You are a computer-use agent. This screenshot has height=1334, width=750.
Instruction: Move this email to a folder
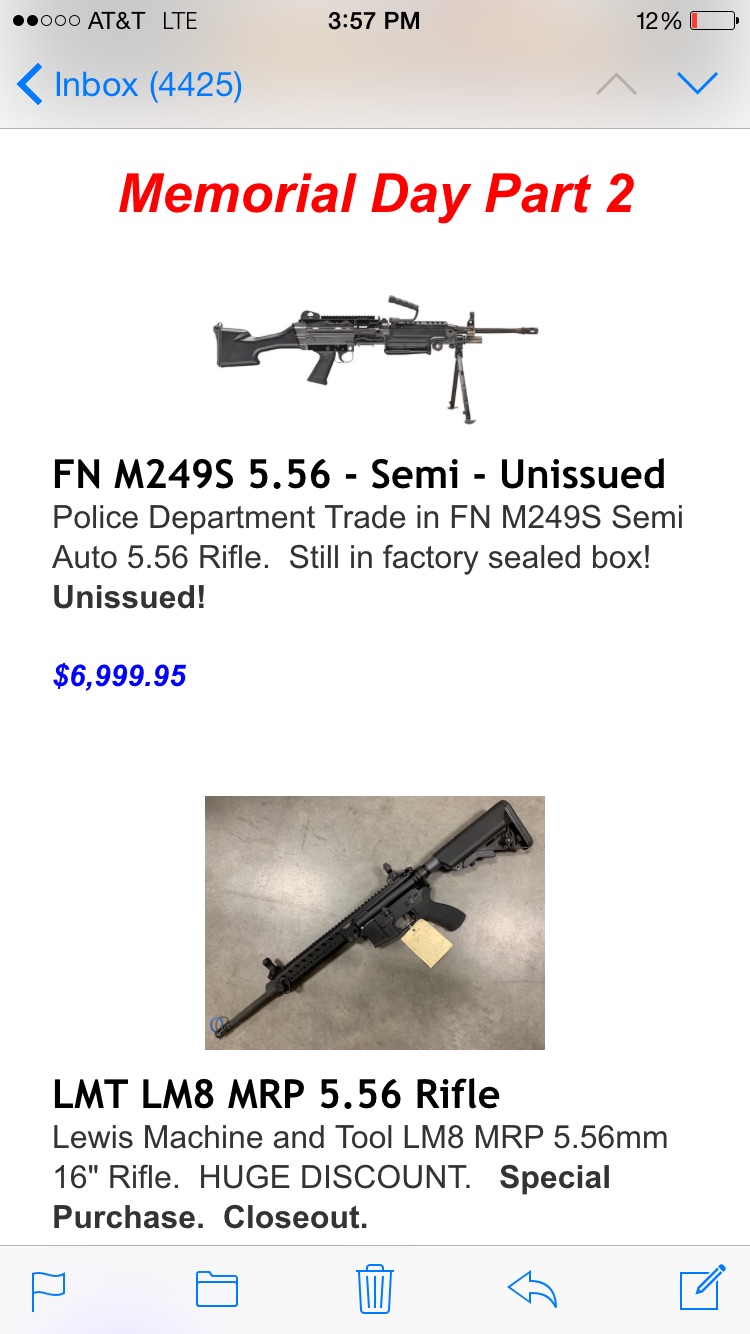pyautogui.click(x=217, y=1289)
